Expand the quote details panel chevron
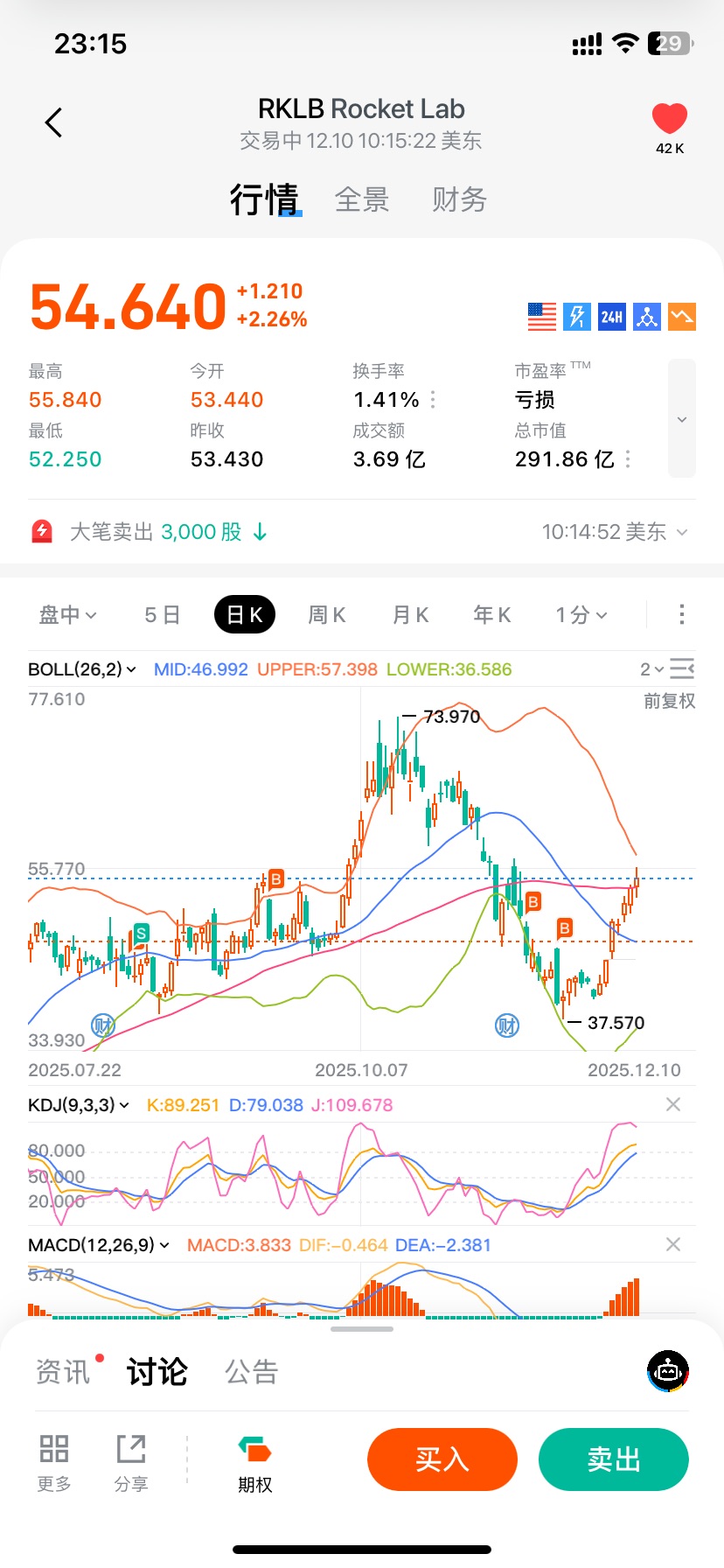 [682, 419]
